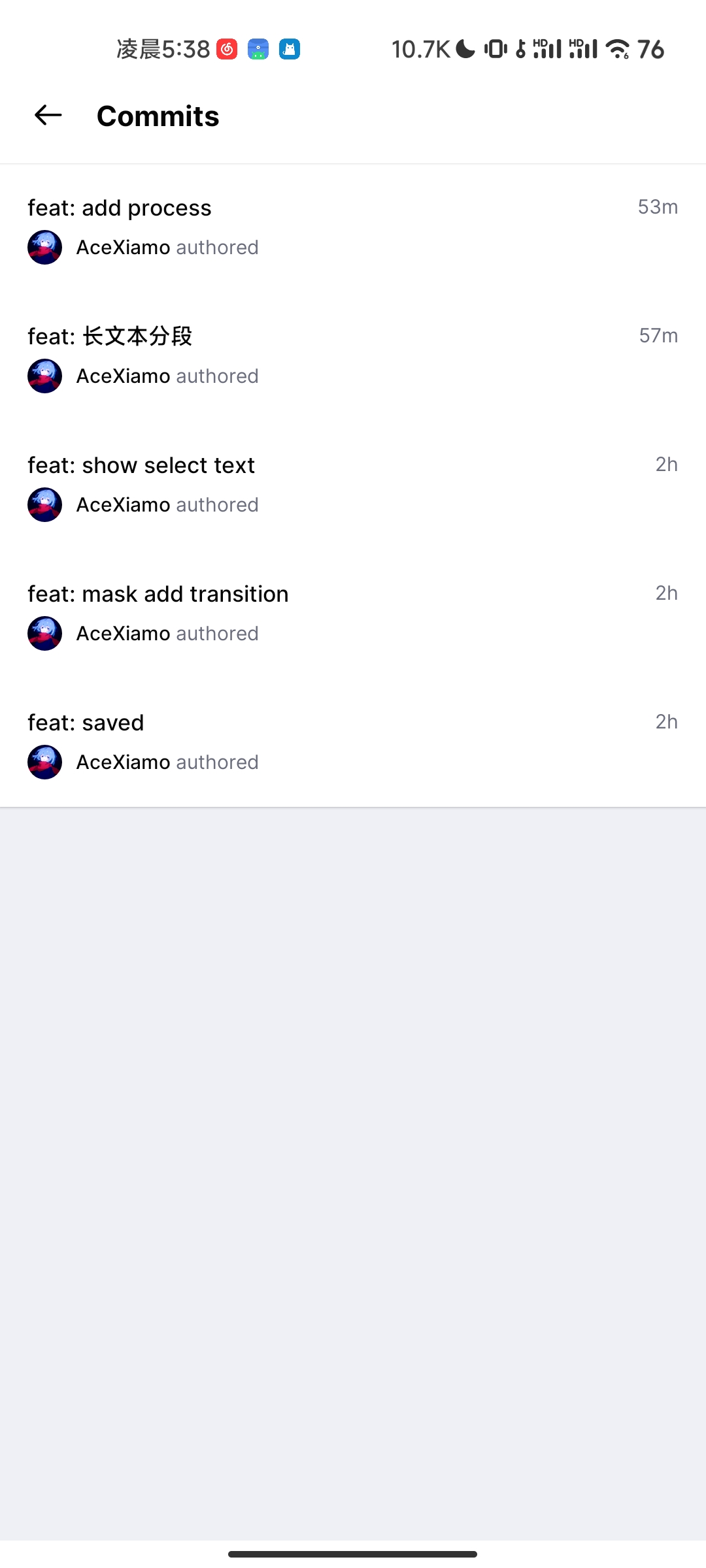
Task: View the "feat: show select text" commit
Action: click(353, 485)
